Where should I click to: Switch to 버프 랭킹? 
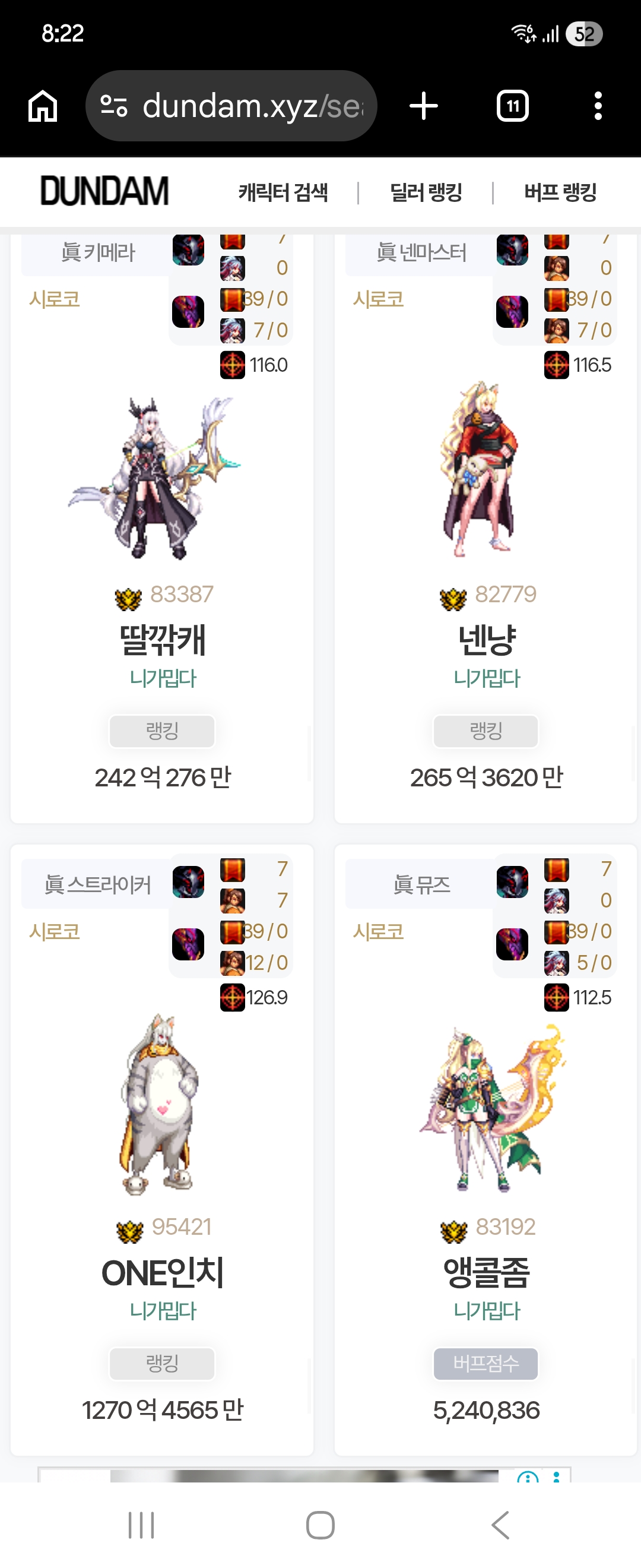560,192
